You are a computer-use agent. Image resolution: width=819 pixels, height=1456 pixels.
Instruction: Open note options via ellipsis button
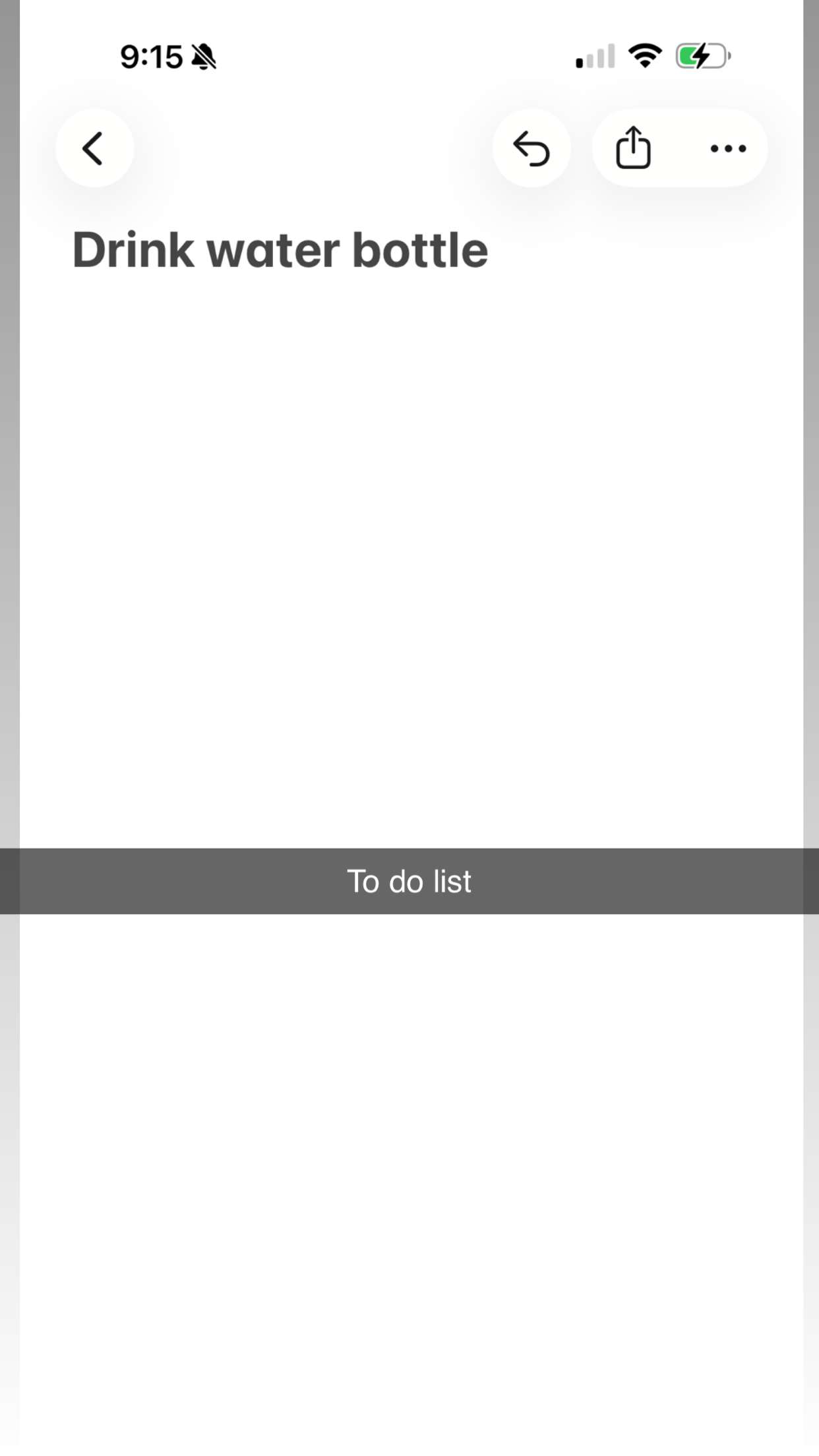point(727,149)
